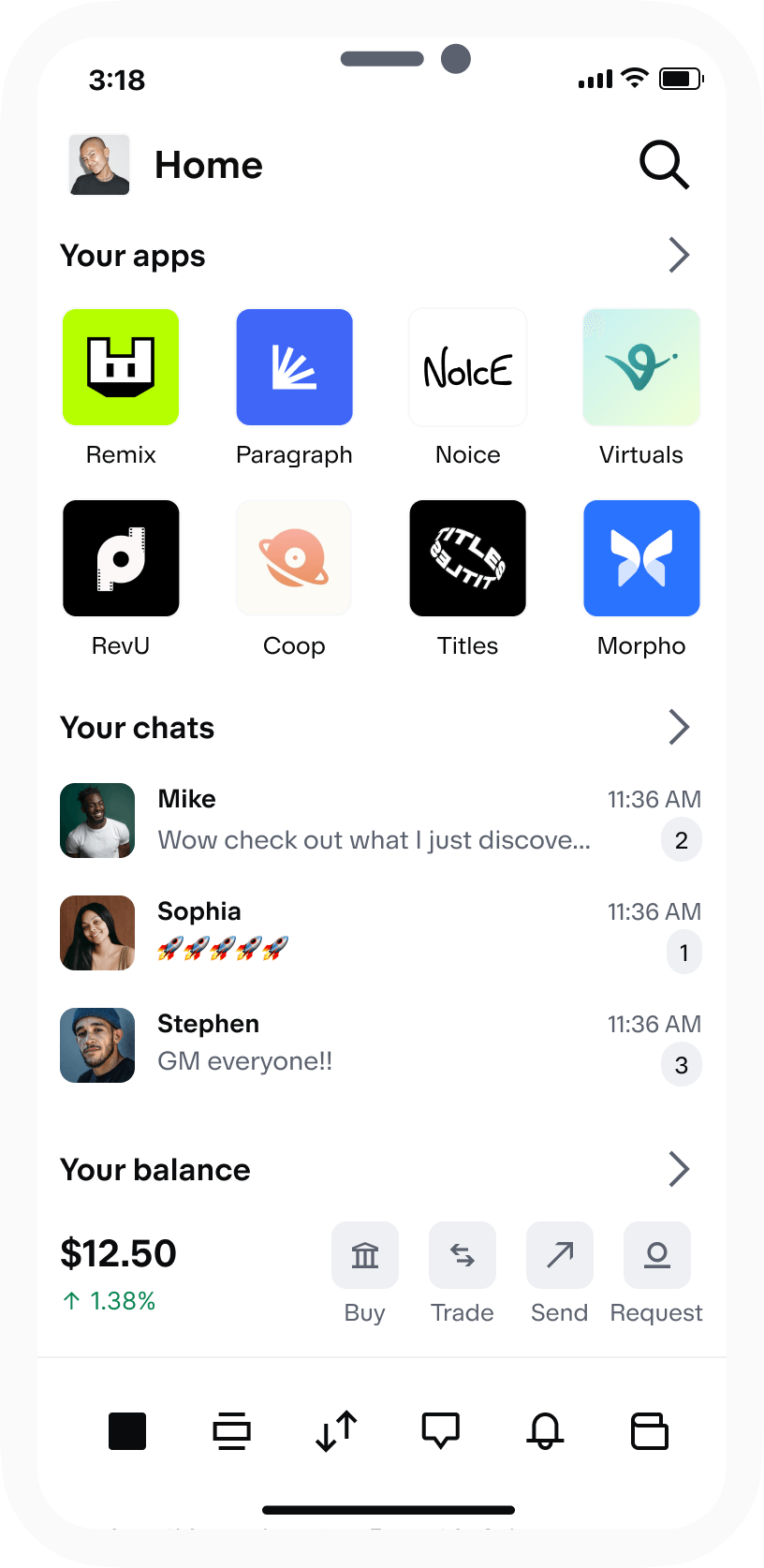The image size is (764, 1568).
Task: Open the search
Action: (x=665, y=165)
